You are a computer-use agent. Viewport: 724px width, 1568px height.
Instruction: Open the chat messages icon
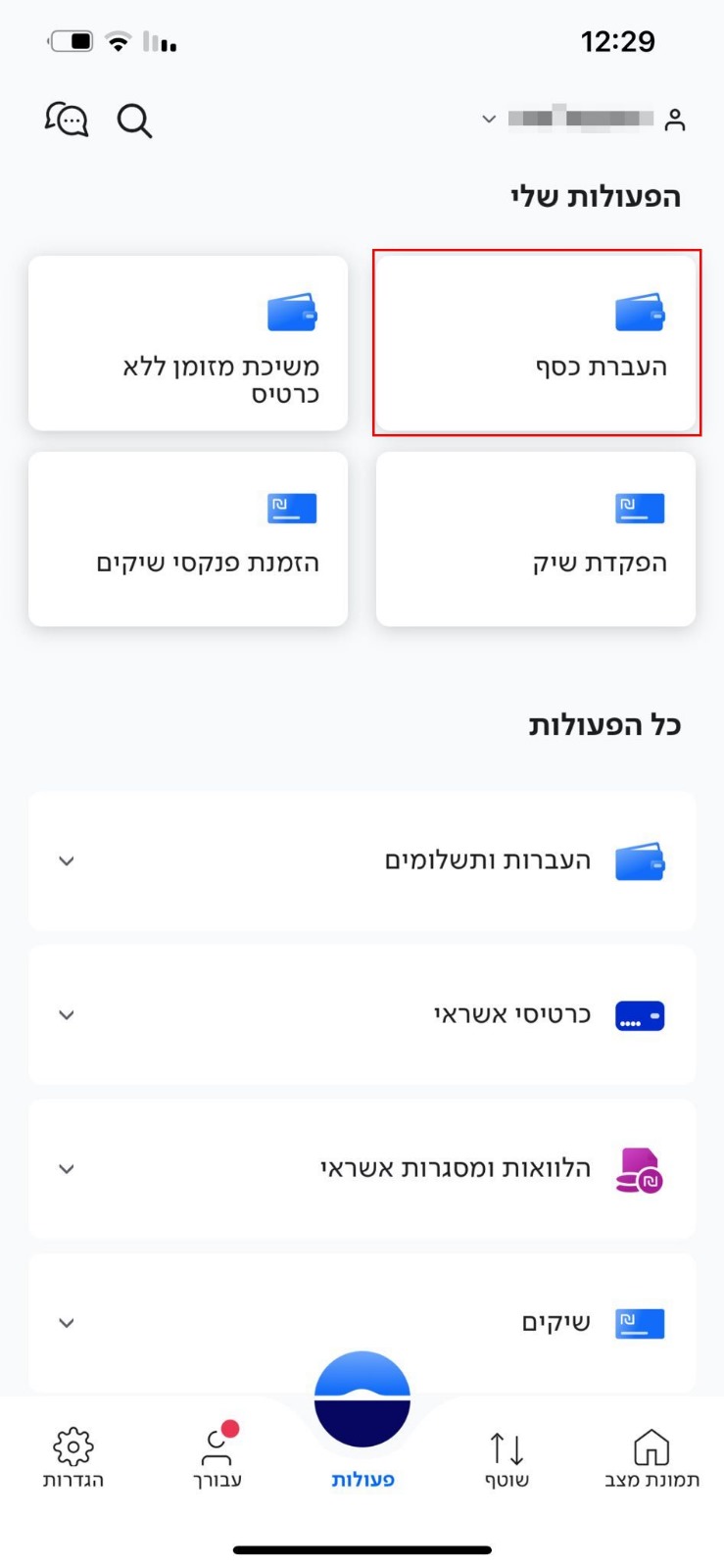pos(67,120)
